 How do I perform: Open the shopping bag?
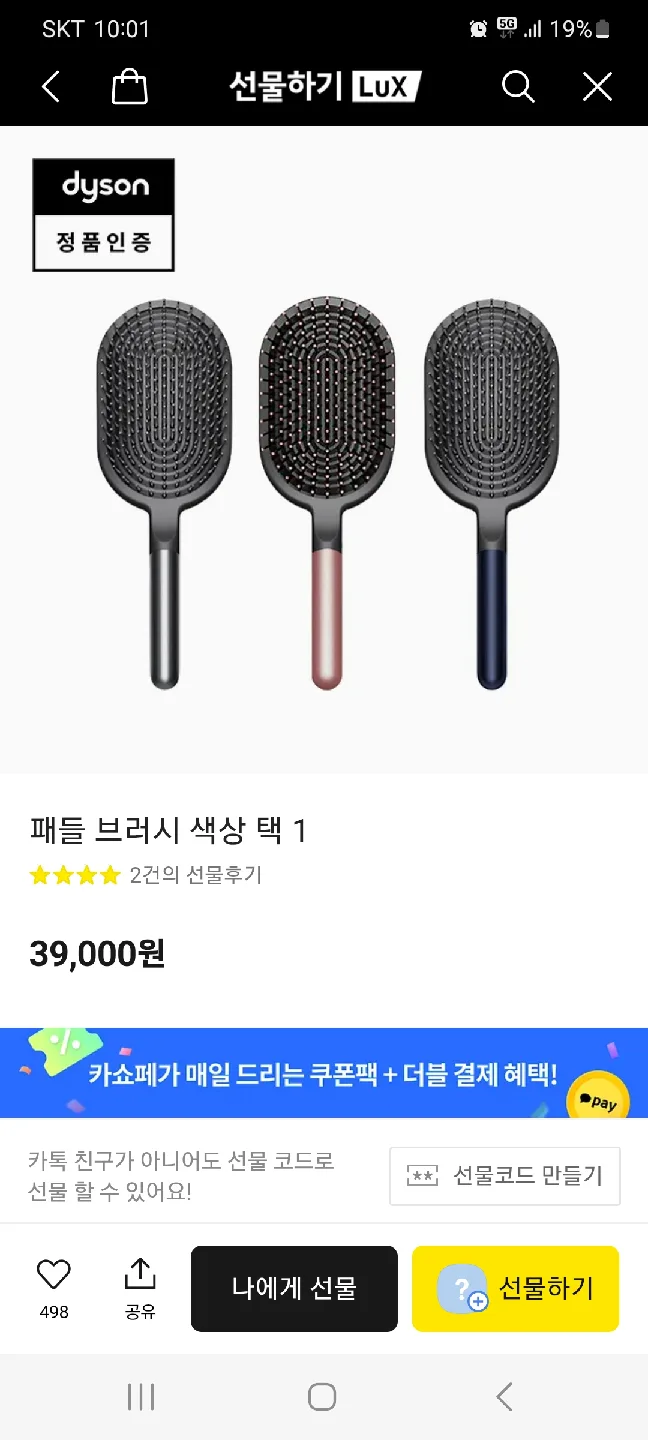point(129,87)
